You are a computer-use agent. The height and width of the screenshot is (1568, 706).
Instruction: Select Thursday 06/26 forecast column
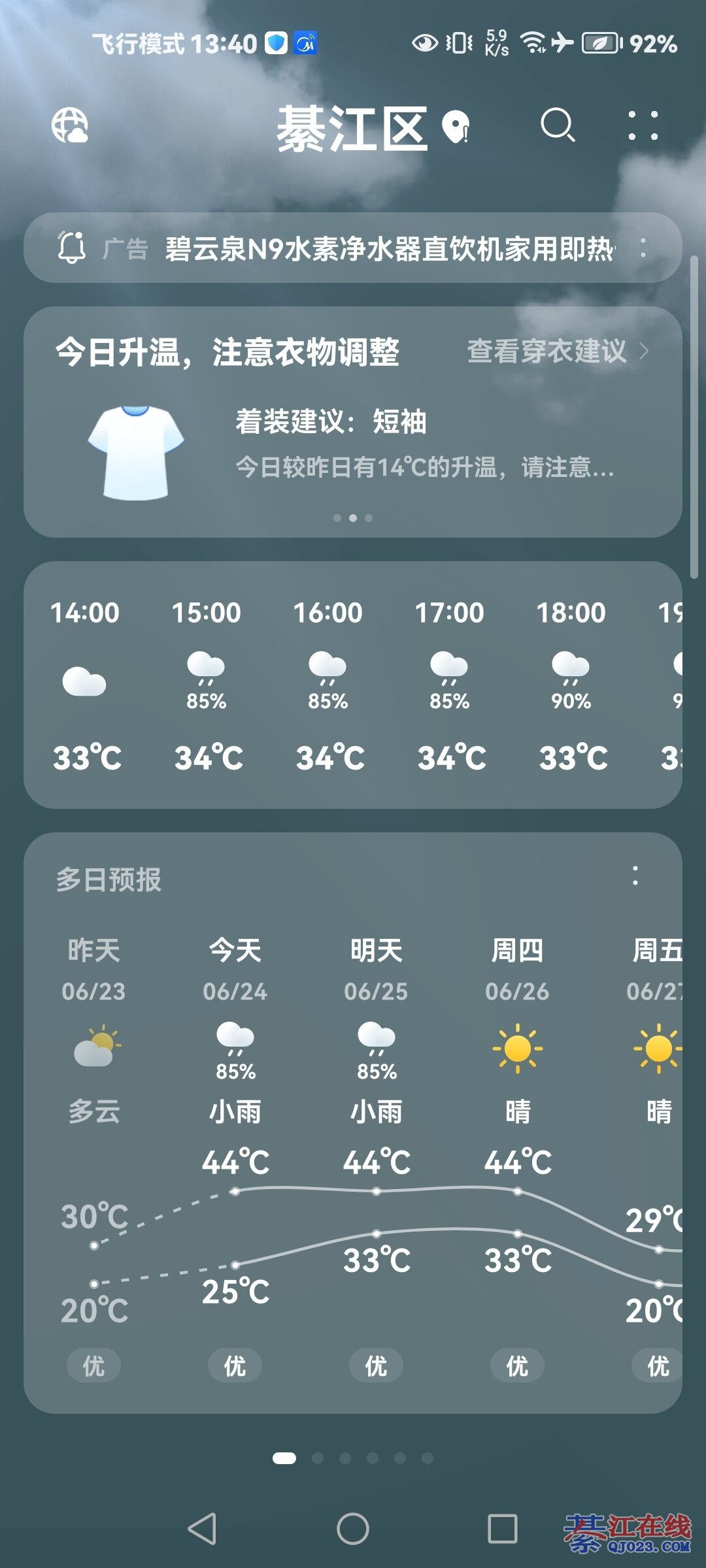tap(517, 1111)
